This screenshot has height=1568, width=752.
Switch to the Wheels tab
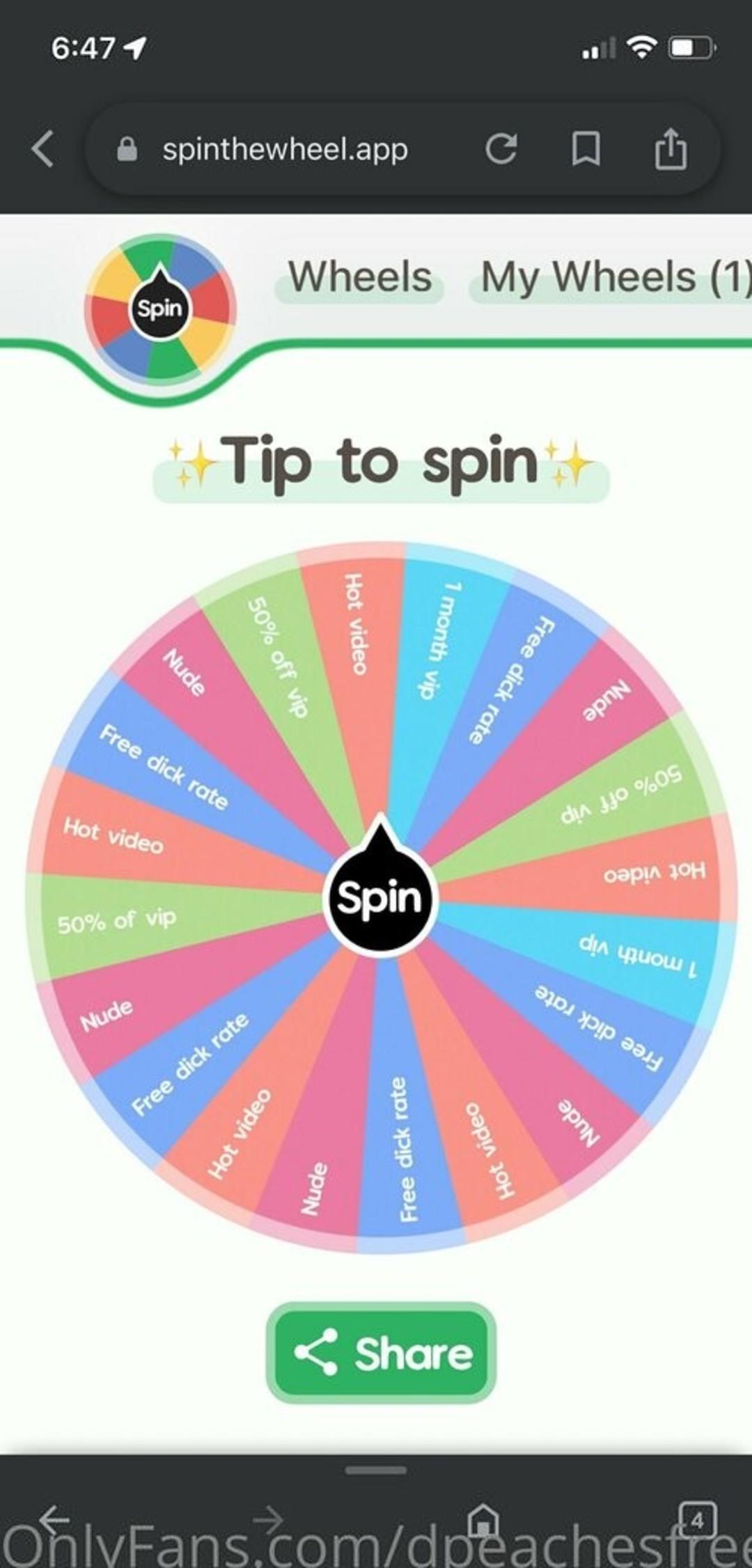[360, 278]
